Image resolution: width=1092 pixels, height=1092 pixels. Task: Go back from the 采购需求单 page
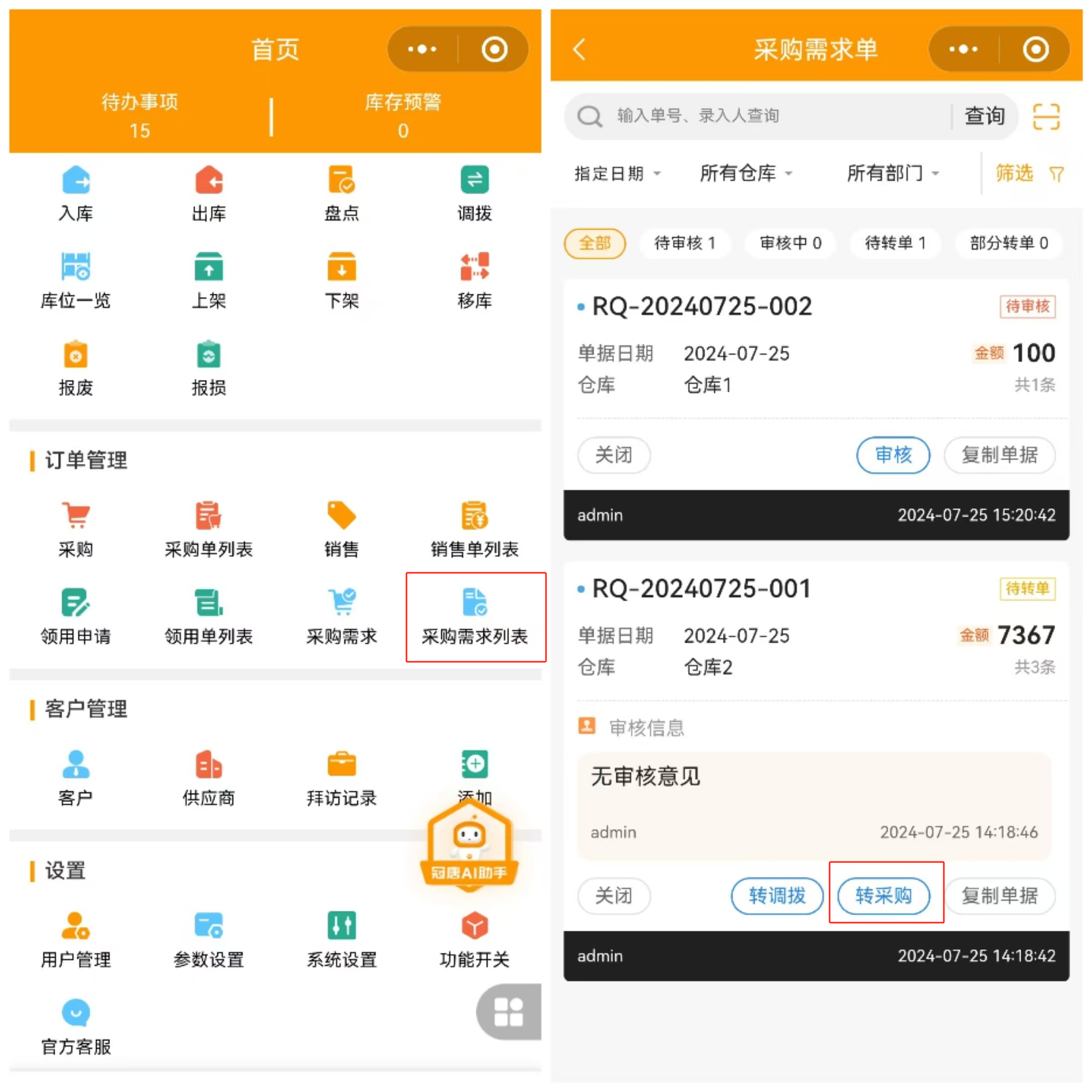(579, 50)
